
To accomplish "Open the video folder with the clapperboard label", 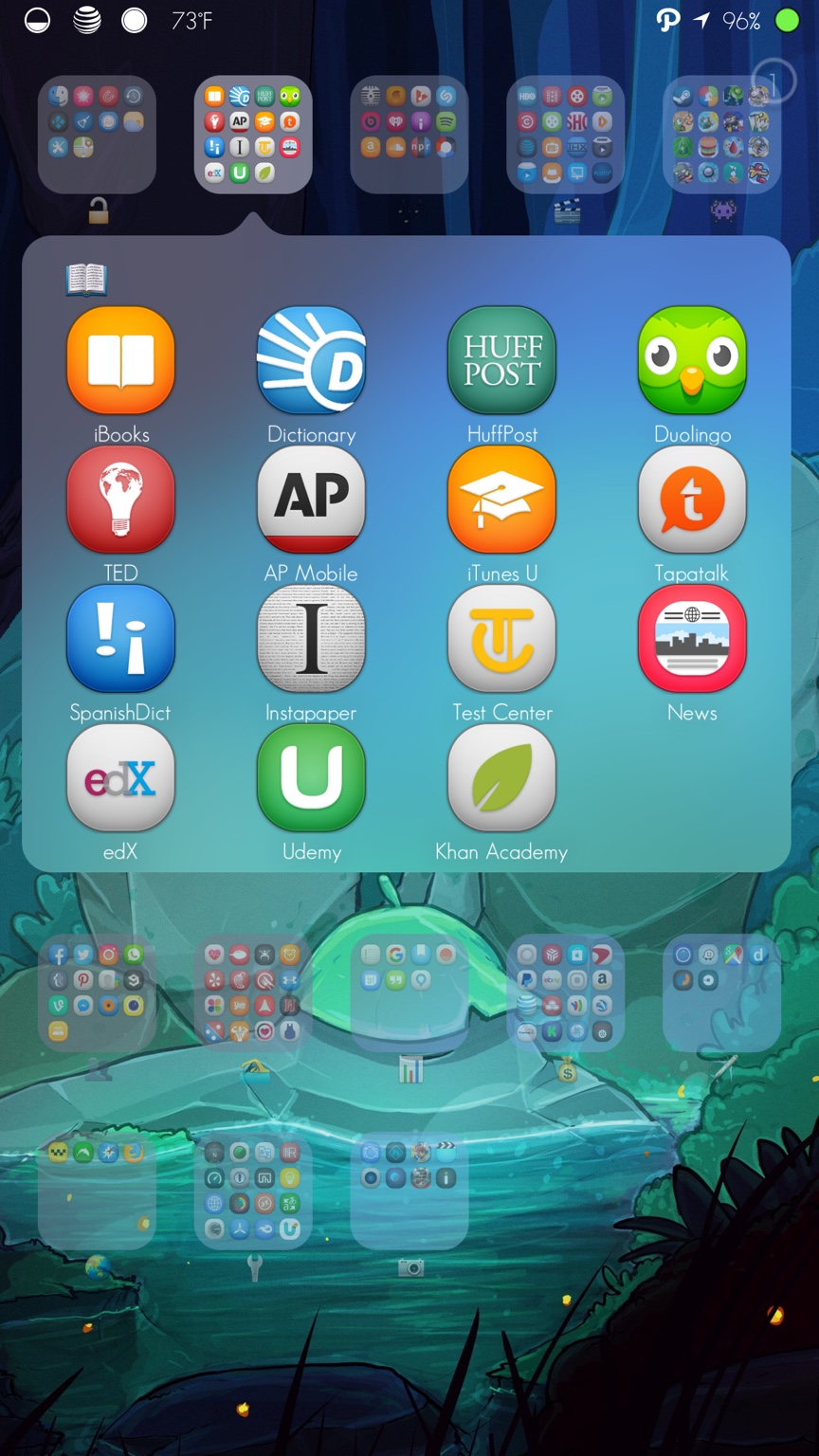I will point(565,136).
